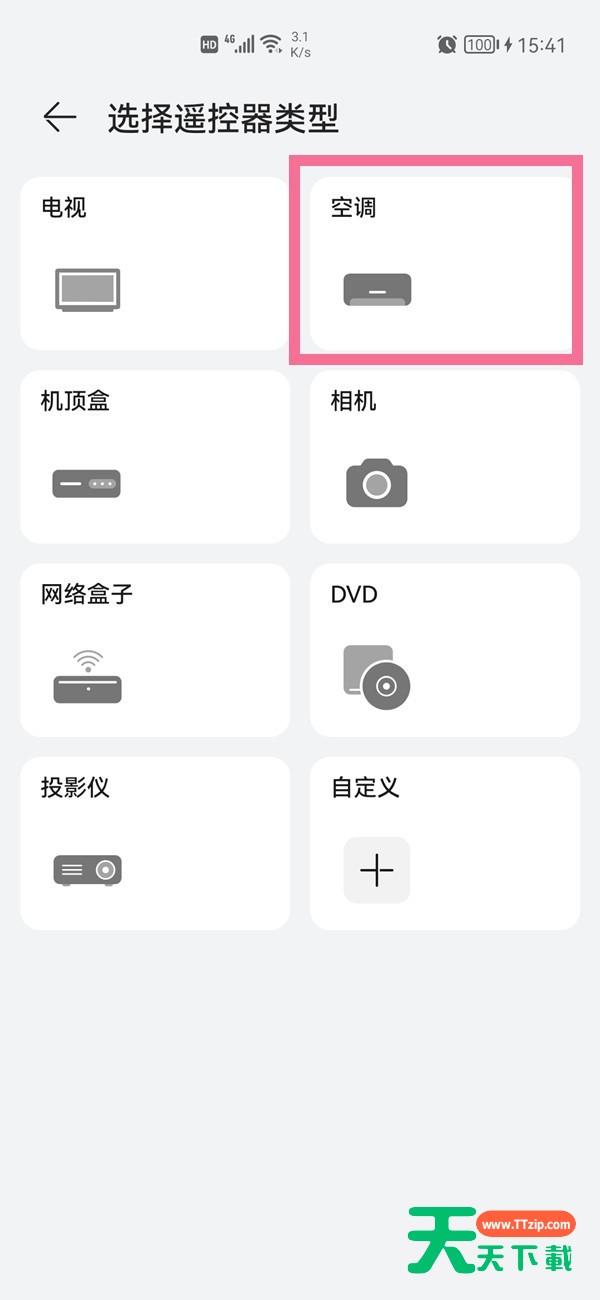Screen dimensions: 600x1300
Task: Choose the DVD remote type
Action: (445, 650)
